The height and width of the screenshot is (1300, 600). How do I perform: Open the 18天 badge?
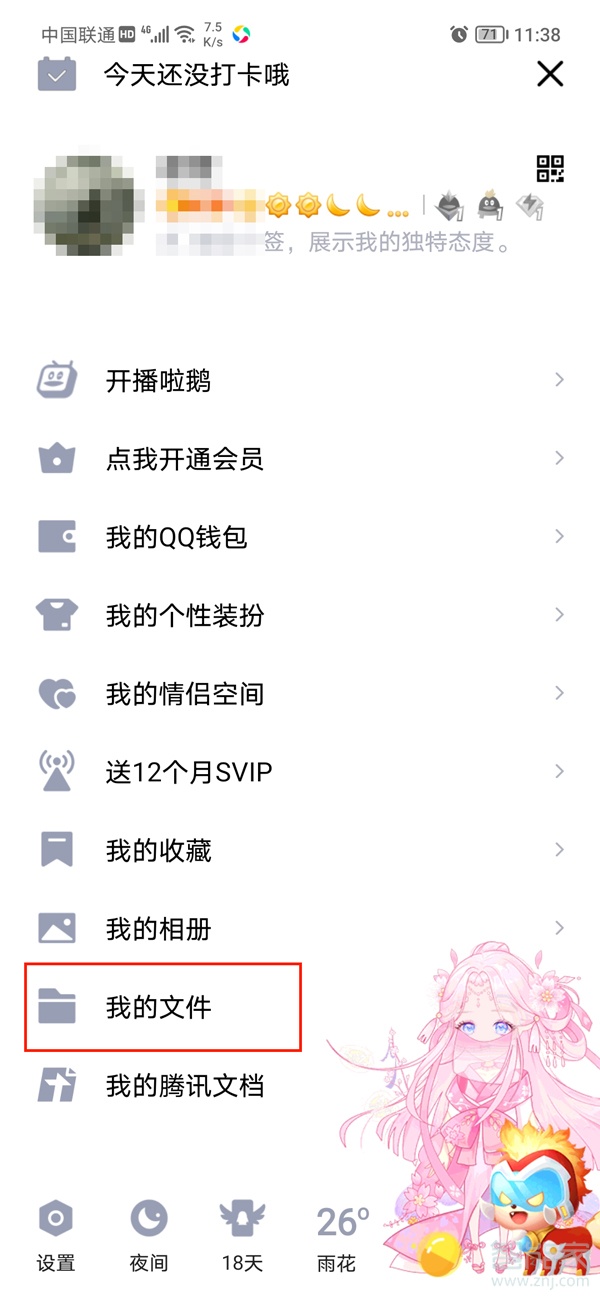coord(242,1235)
